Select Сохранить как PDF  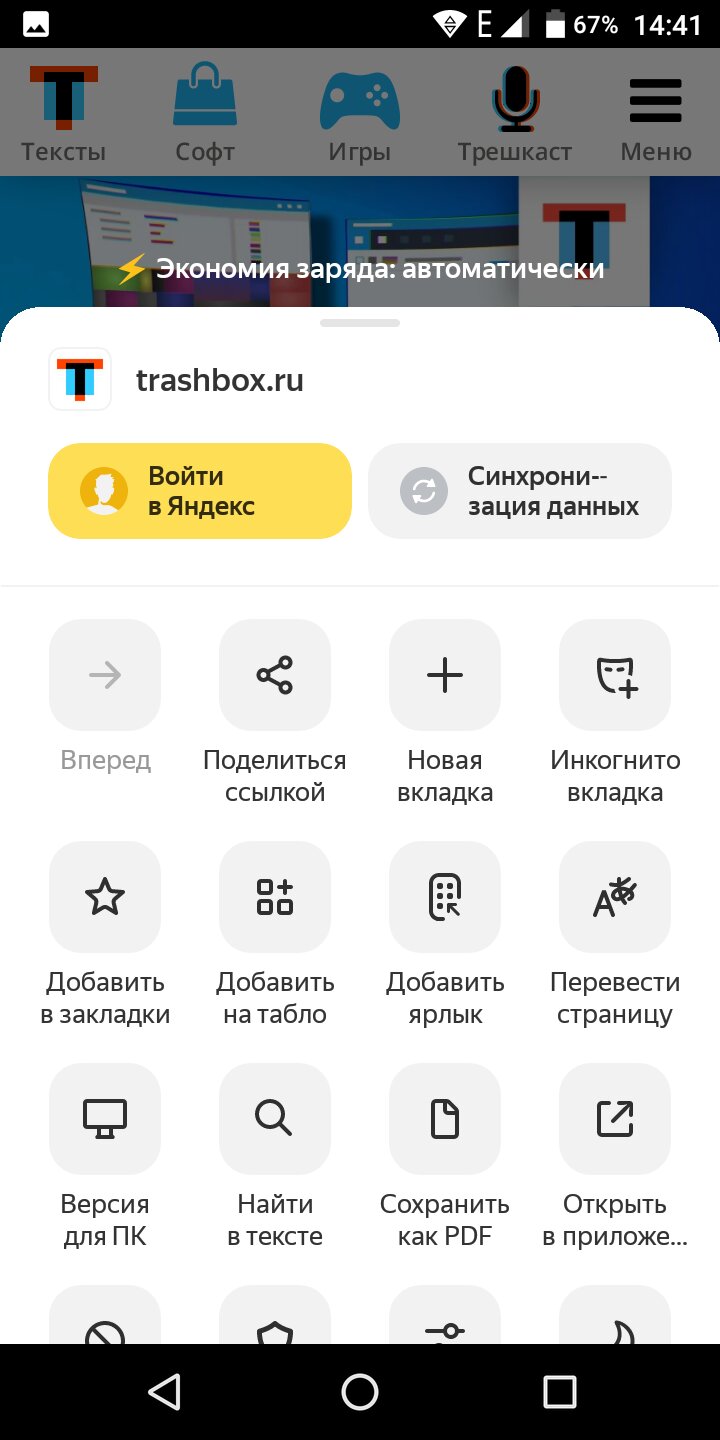445,1157
